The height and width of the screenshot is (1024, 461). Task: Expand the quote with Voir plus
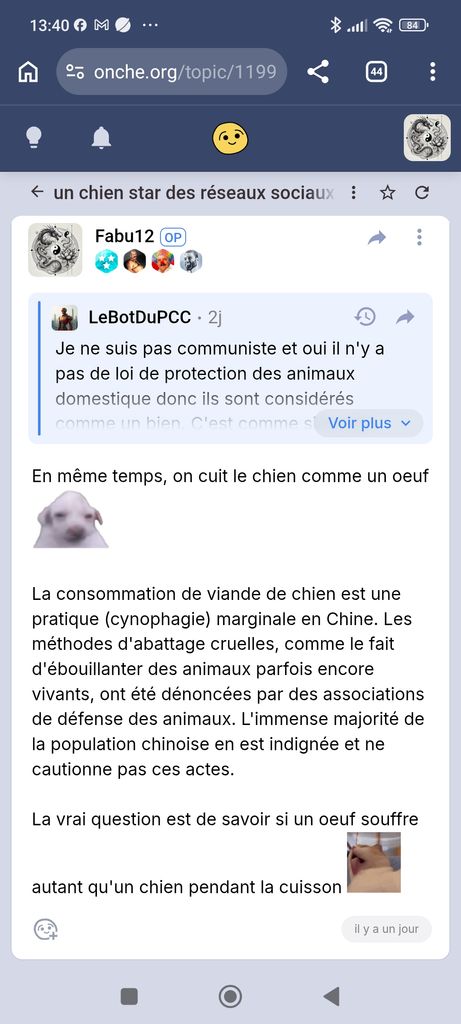(x=369, y=423)
